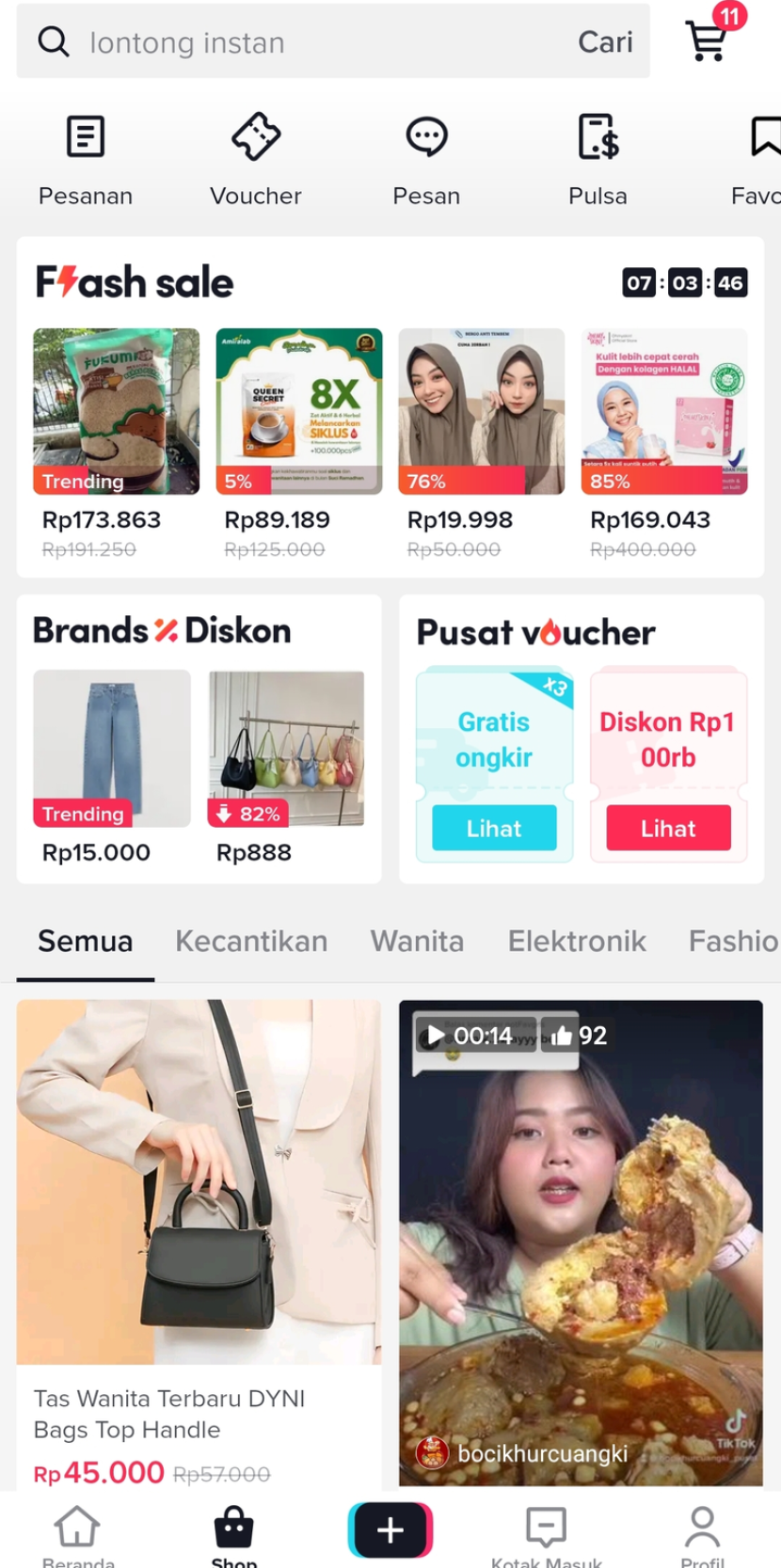Image resolution: width=781 pixels, height=1568 pixels.
Task: Go to the Beranda home tab
Action: pyautogui.click(x=78, y=1535)
